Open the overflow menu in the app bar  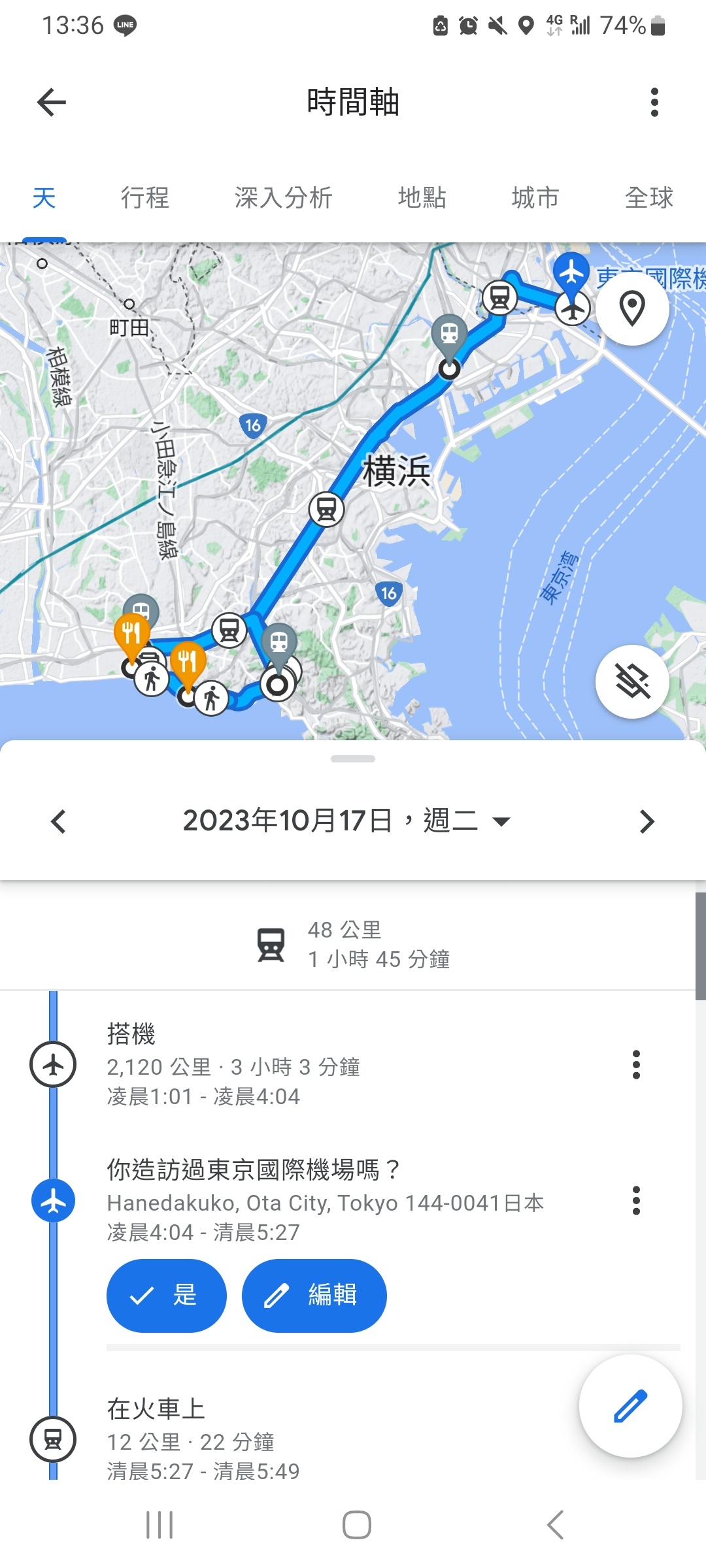pos(654,103)
